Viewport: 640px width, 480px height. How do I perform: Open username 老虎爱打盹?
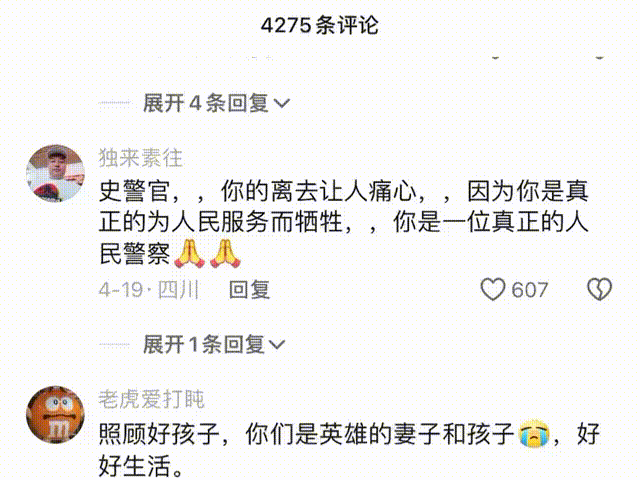coord(151,400)
